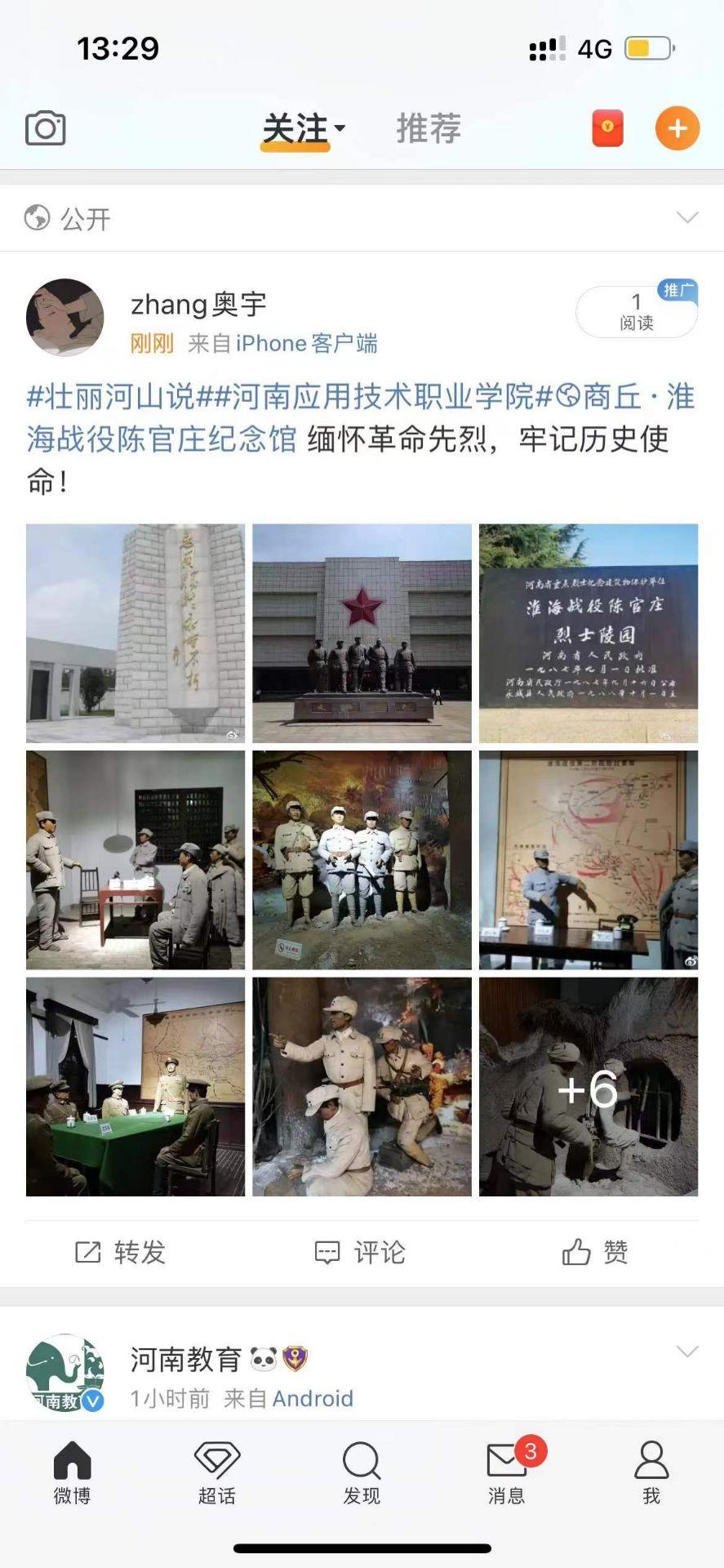View the red star monument photo
724x1568 pixels.
pyautogui.click(x=362, y=633)
